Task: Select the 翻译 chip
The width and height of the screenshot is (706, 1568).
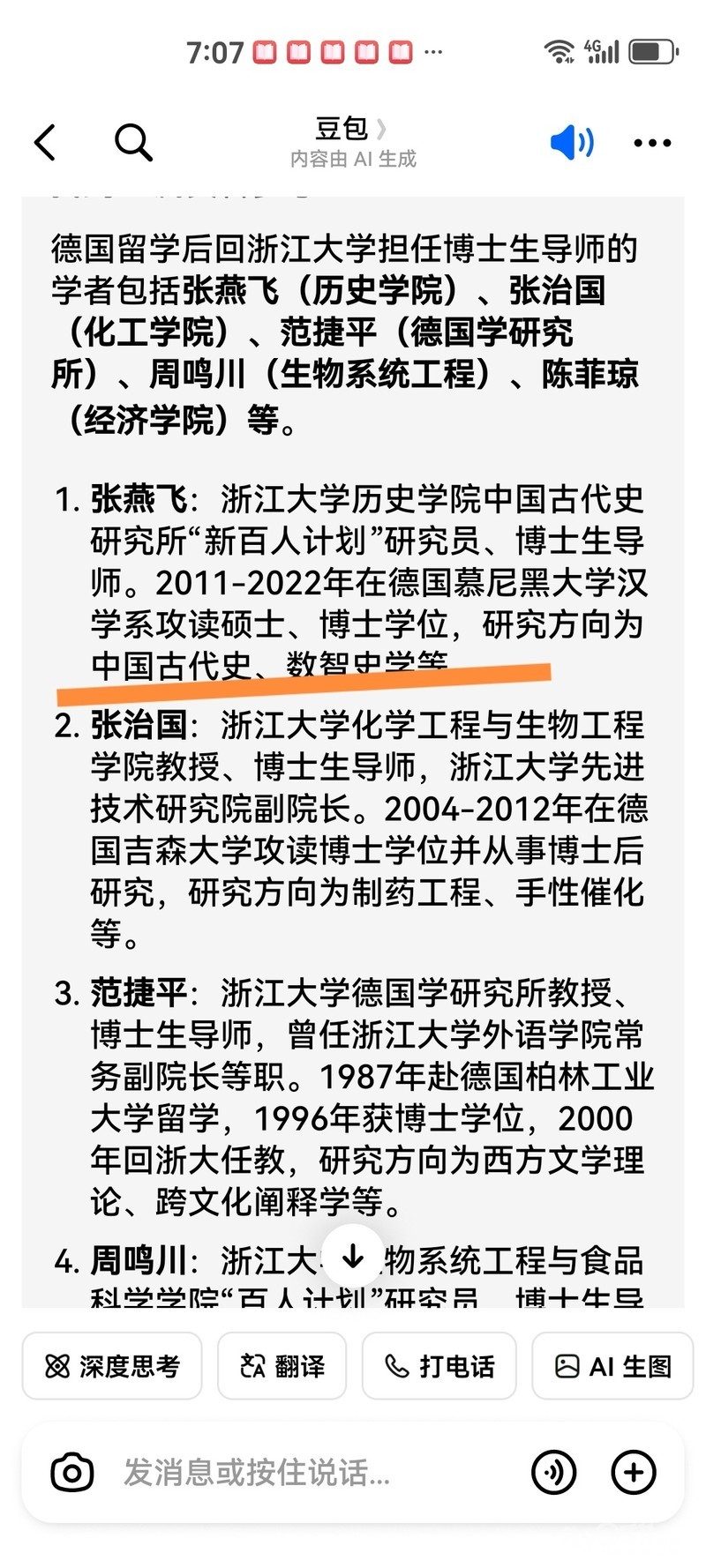Action: pos(282,1366)
